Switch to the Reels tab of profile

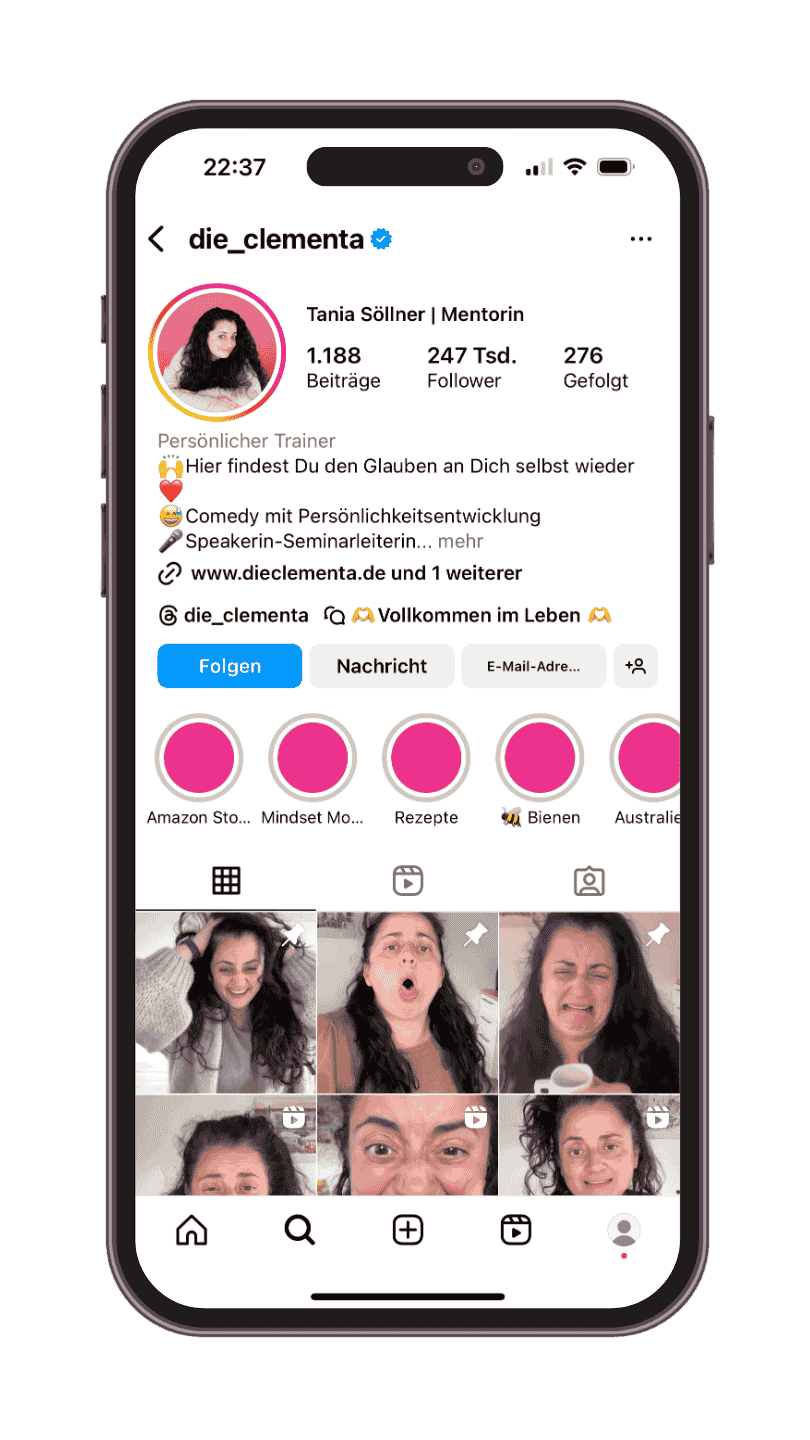click(x=408, y=881)
